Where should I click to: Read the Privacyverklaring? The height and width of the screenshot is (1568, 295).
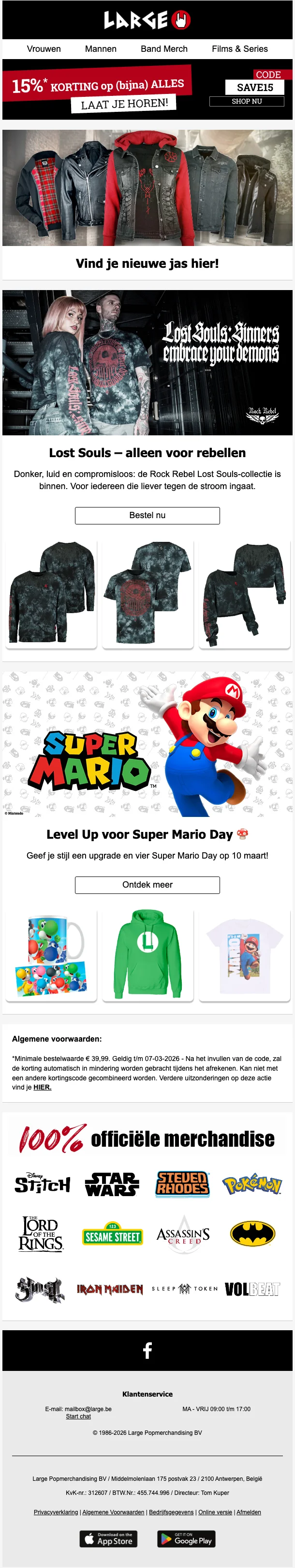(56, 1512)
